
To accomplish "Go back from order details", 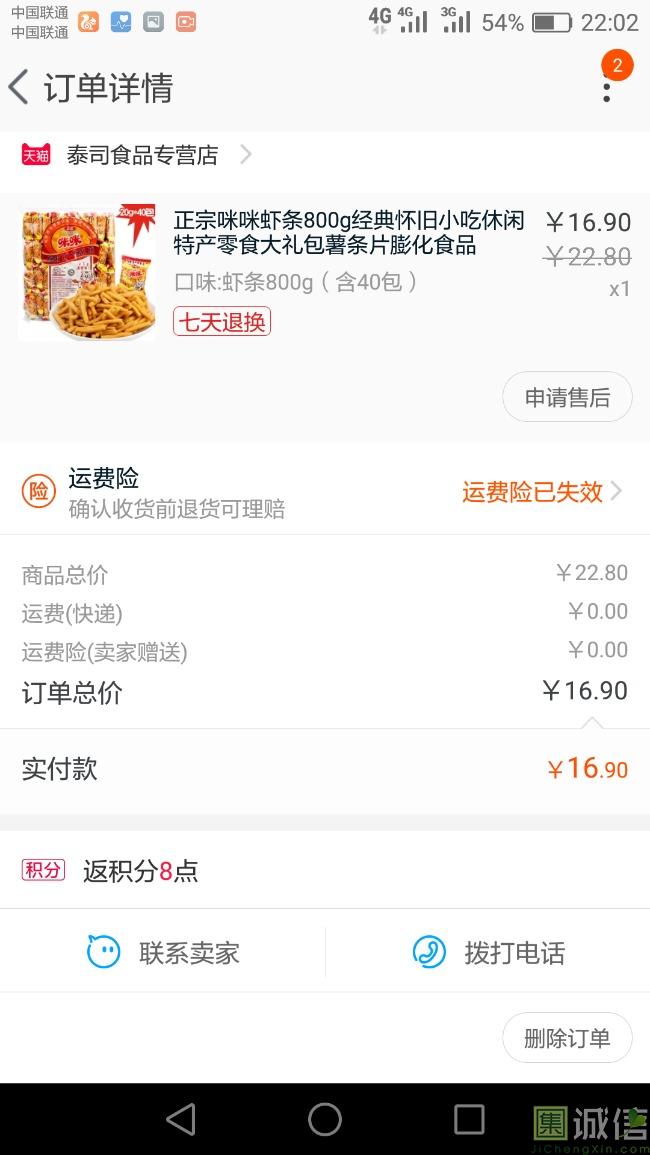I will [20, 88].
